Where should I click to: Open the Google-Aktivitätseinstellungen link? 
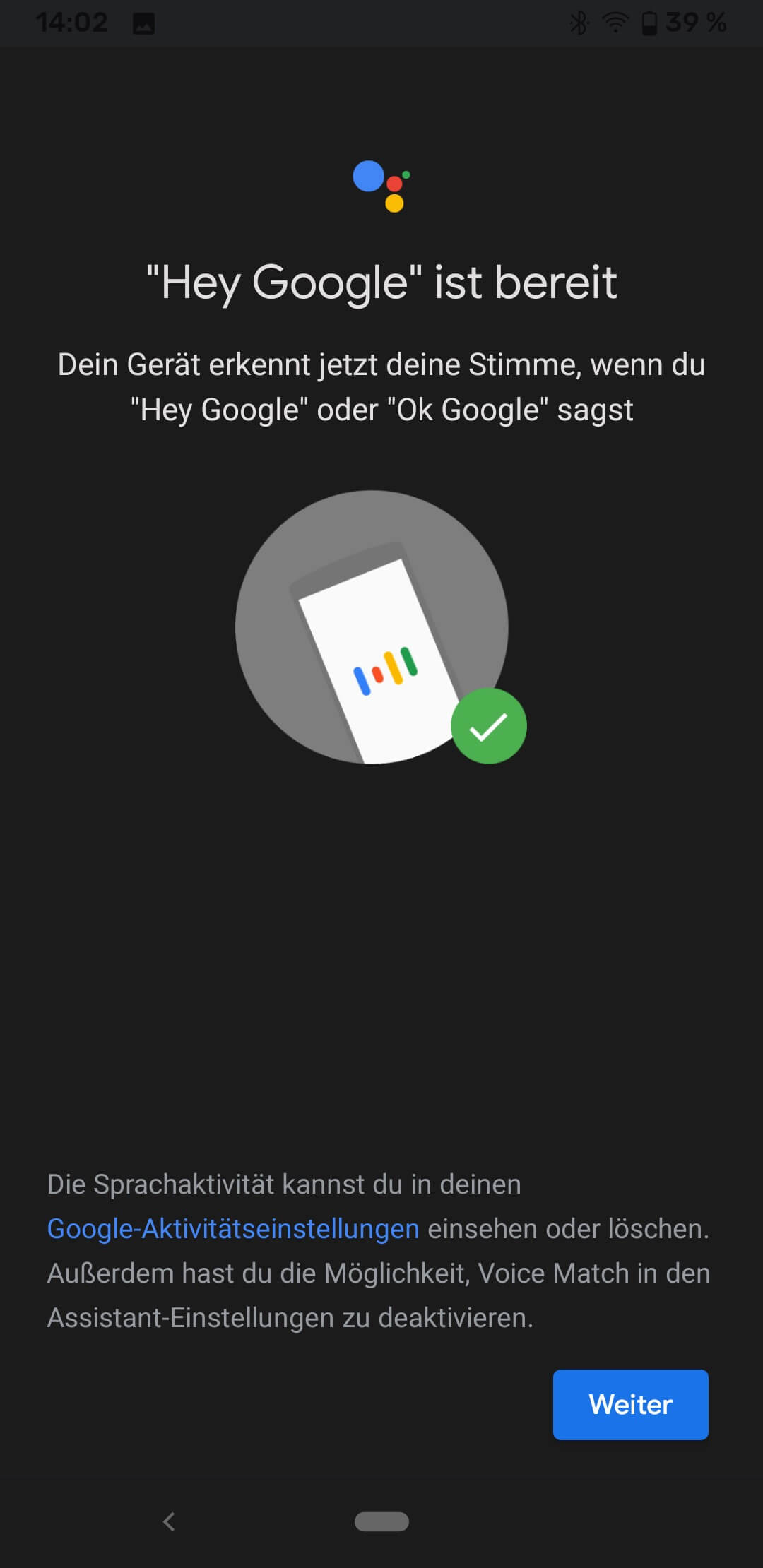tap(233, 1229)
